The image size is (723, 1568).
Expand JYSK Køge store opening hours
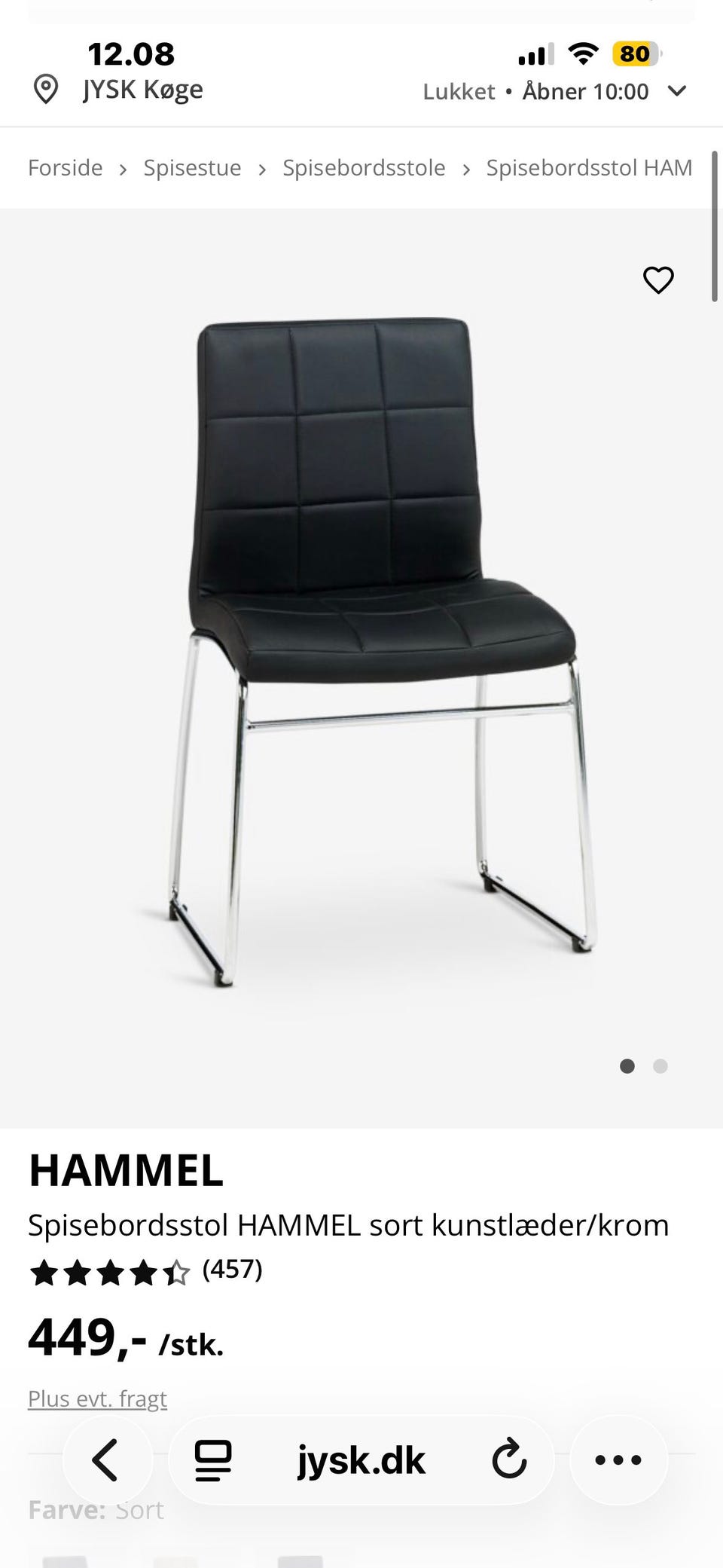[x=677, y=91]
